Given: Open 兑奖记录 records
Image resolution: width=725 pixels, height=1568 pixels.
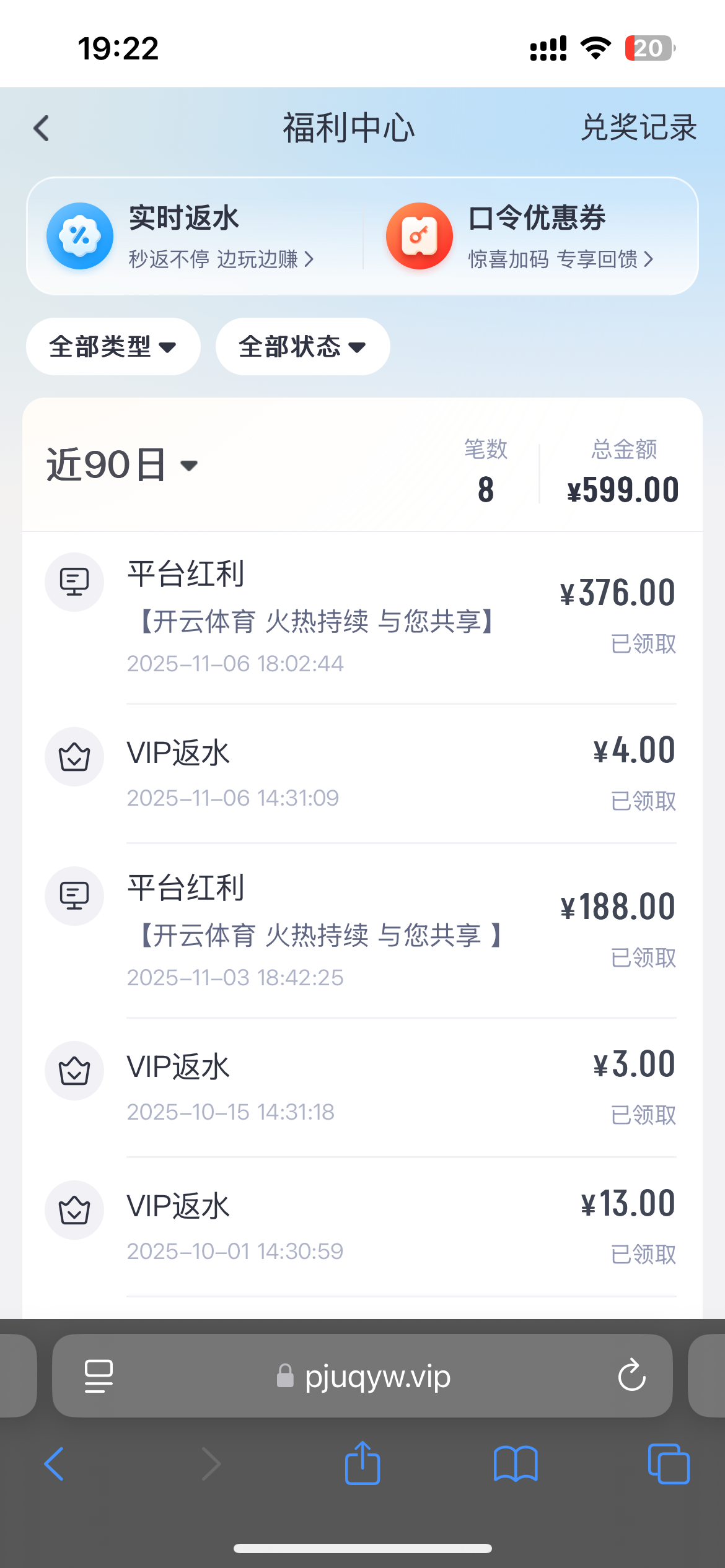Looking at the screenshot, I should pyautogui.click(x=638, y=128).
